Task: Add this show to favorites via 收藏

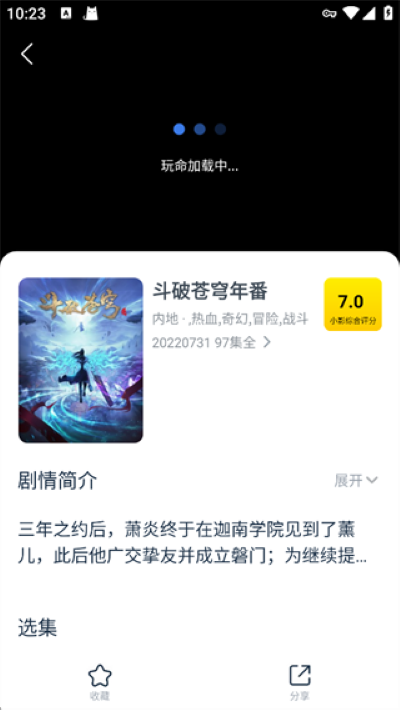Action: click(100, 683)
